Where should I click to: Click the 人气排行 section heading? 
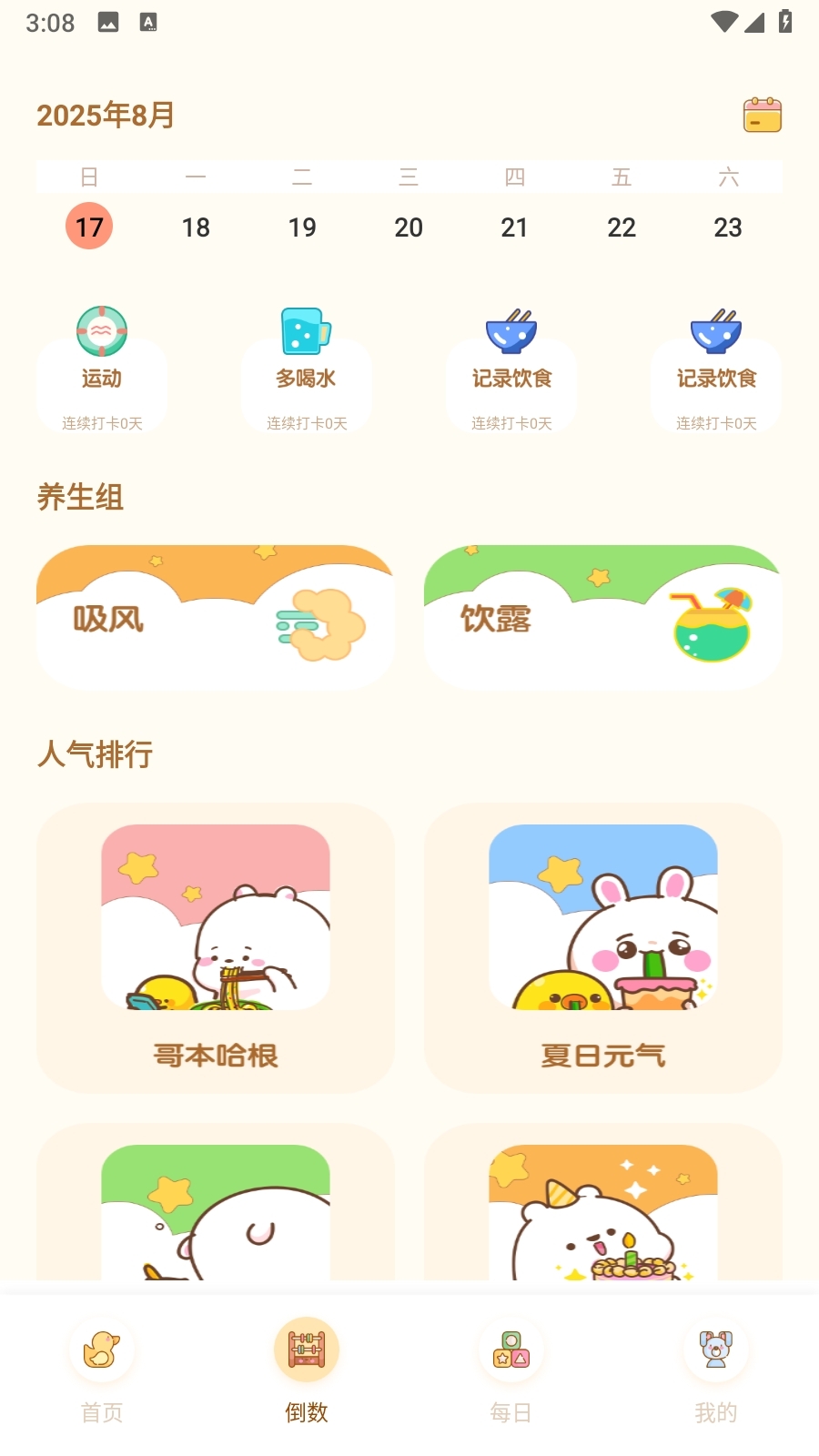(x=96, y=754)
